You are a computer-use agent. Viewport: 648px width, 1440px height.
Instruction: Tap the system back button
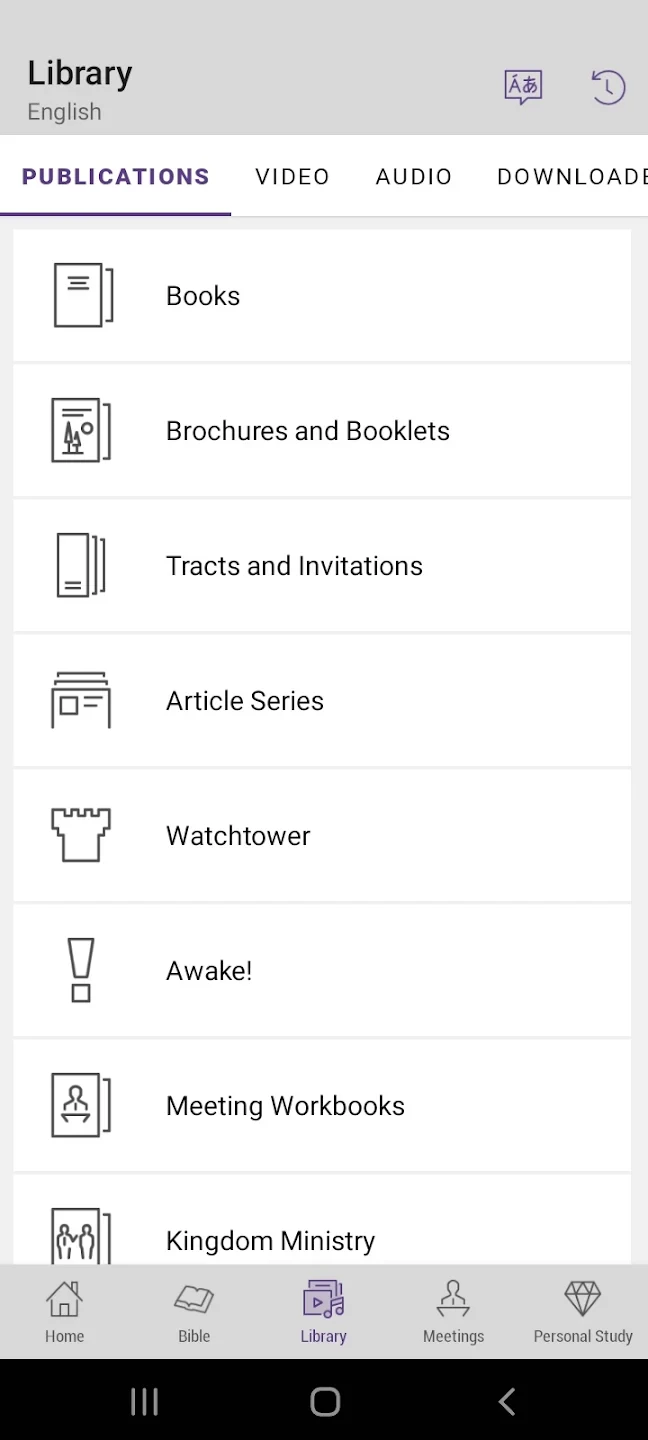pos(507,1402)
